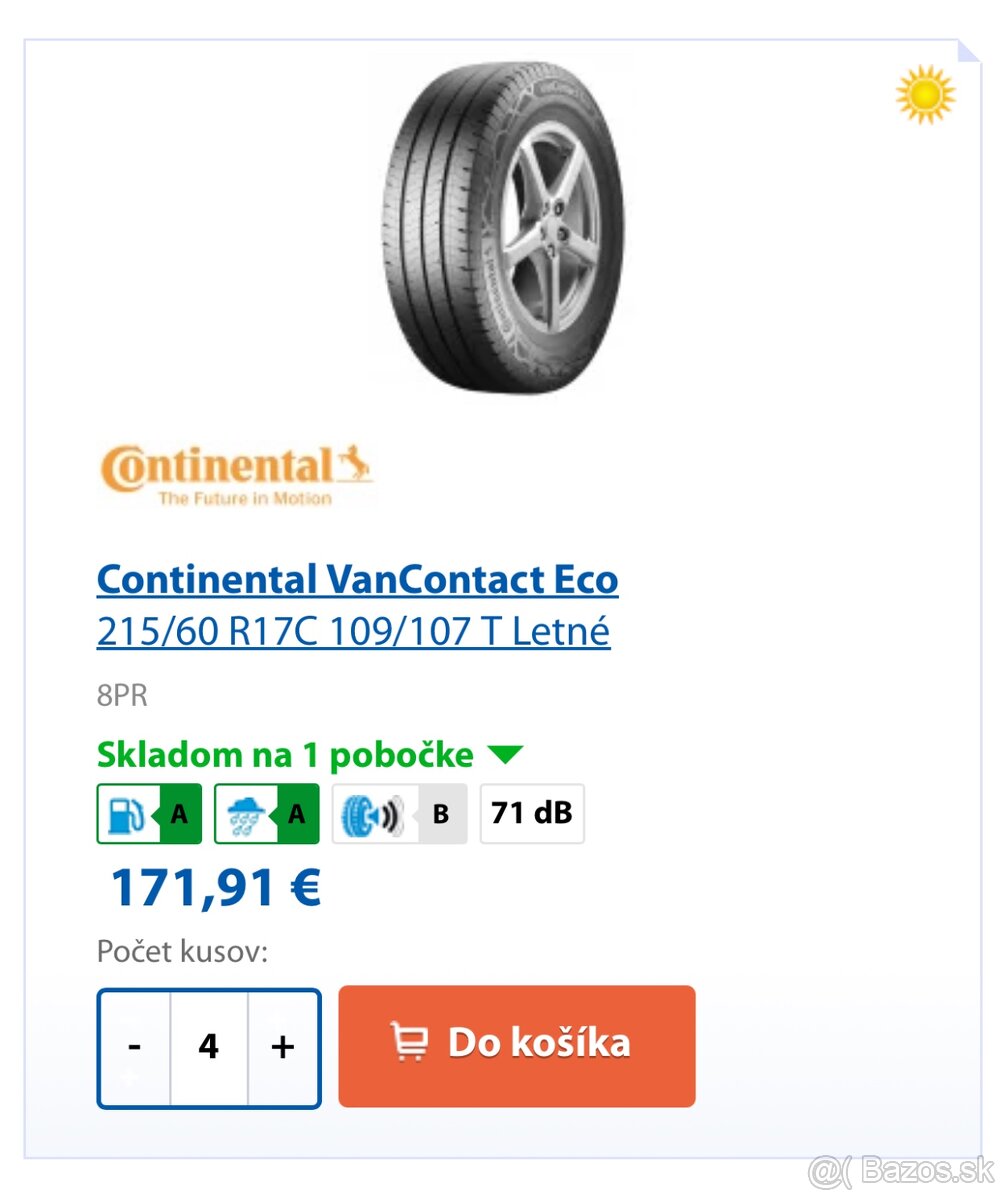Click the 71 dB noise level icon

(532, 813)
